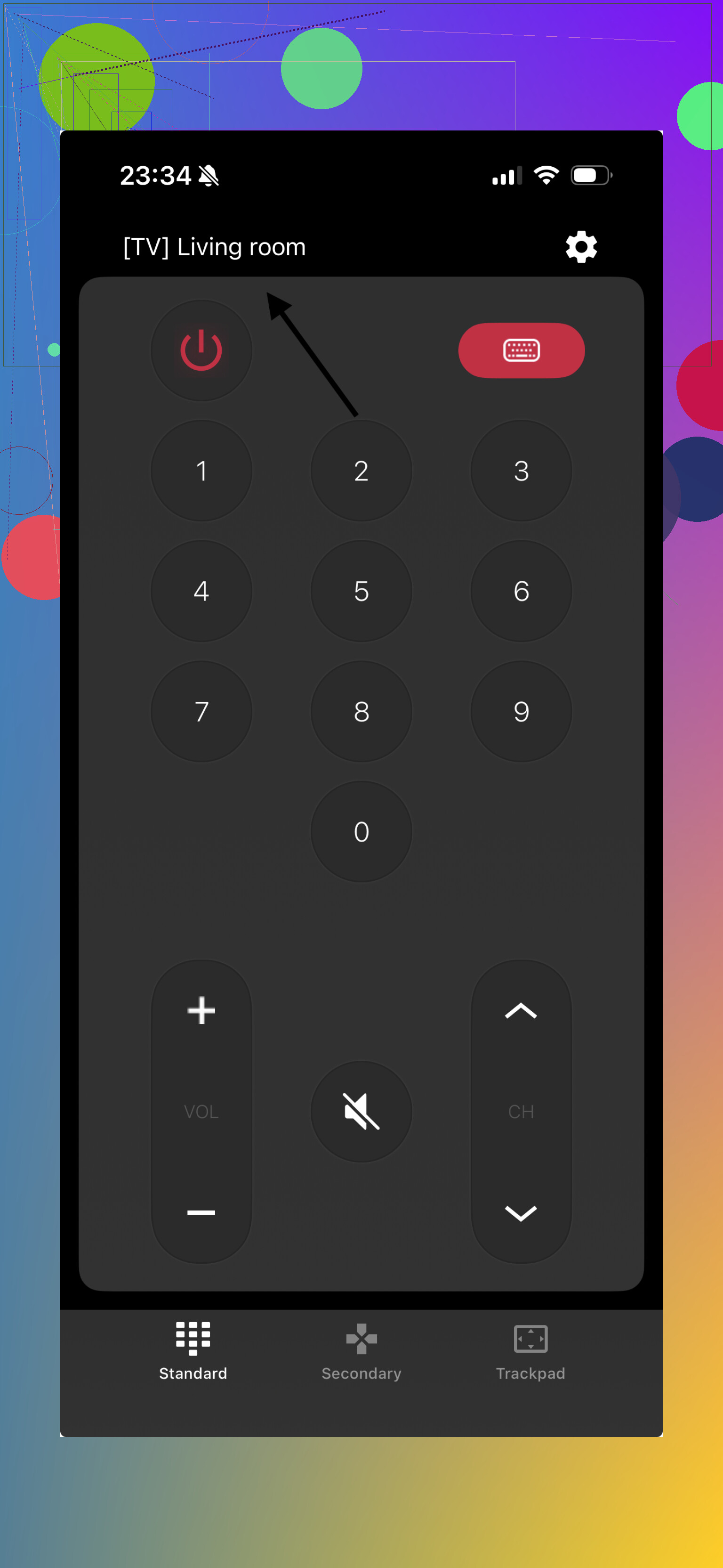
Task: Select number 3 on the keypad
Action: [521, 471]
